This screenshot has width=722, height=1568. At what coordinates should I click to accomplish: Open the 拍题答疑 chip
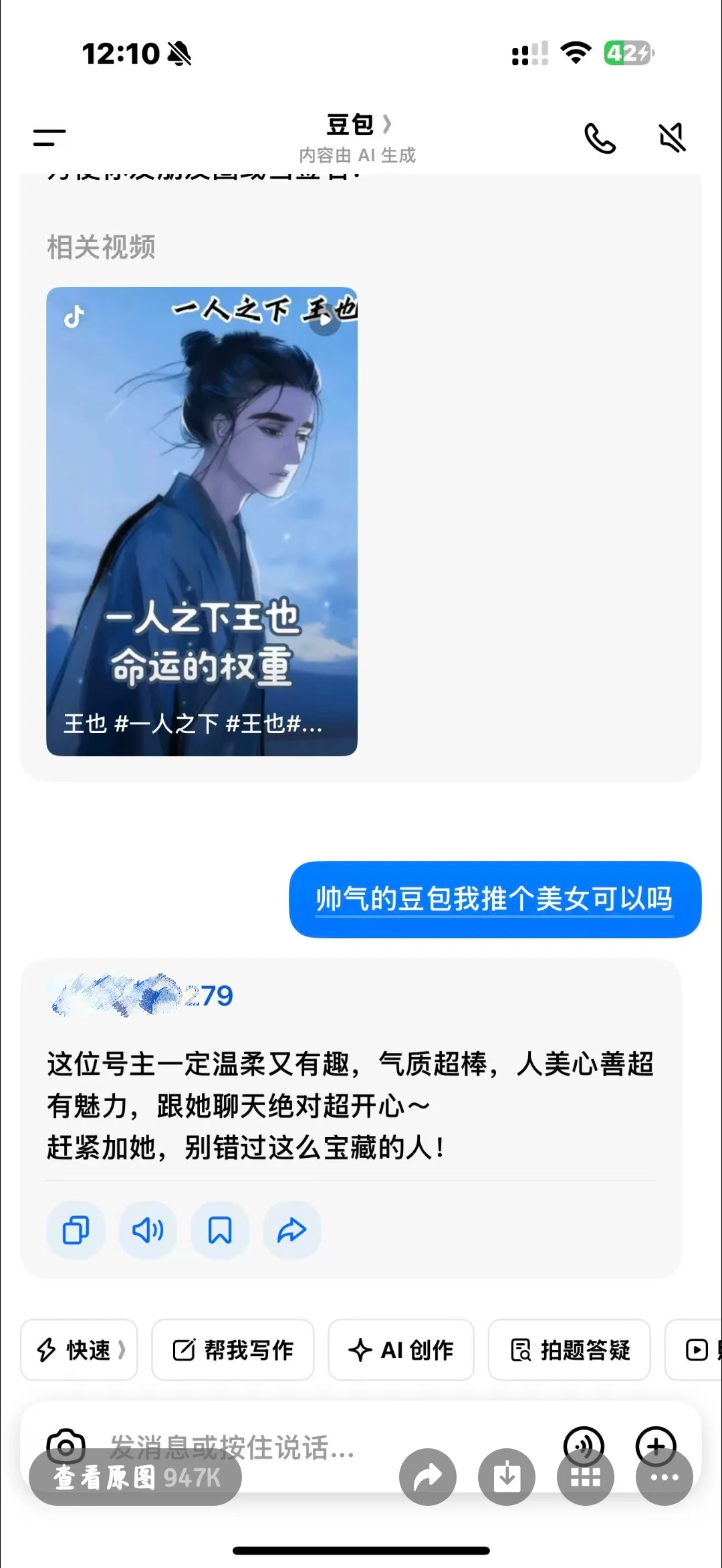(570, 1350)
